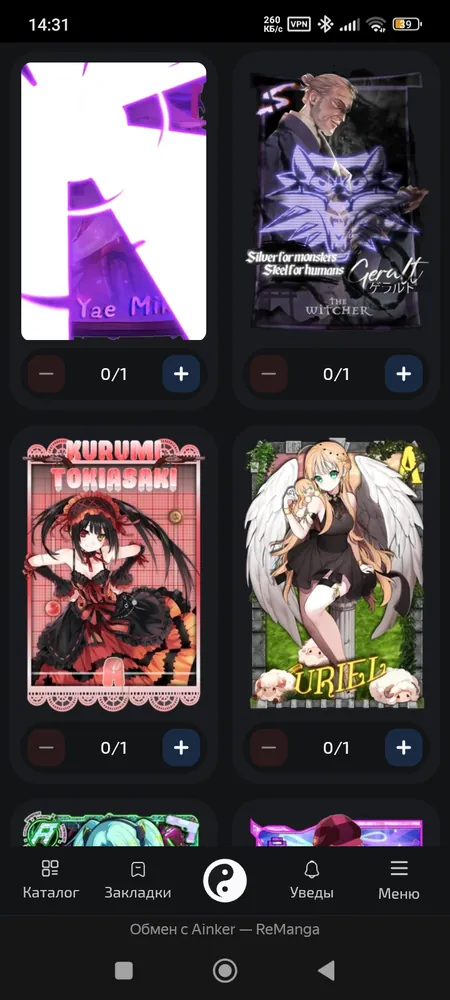The width and height of the screenshot is (450, 1000).
Task: Switch to the Каталог tab
Action: tap(50, 880)
